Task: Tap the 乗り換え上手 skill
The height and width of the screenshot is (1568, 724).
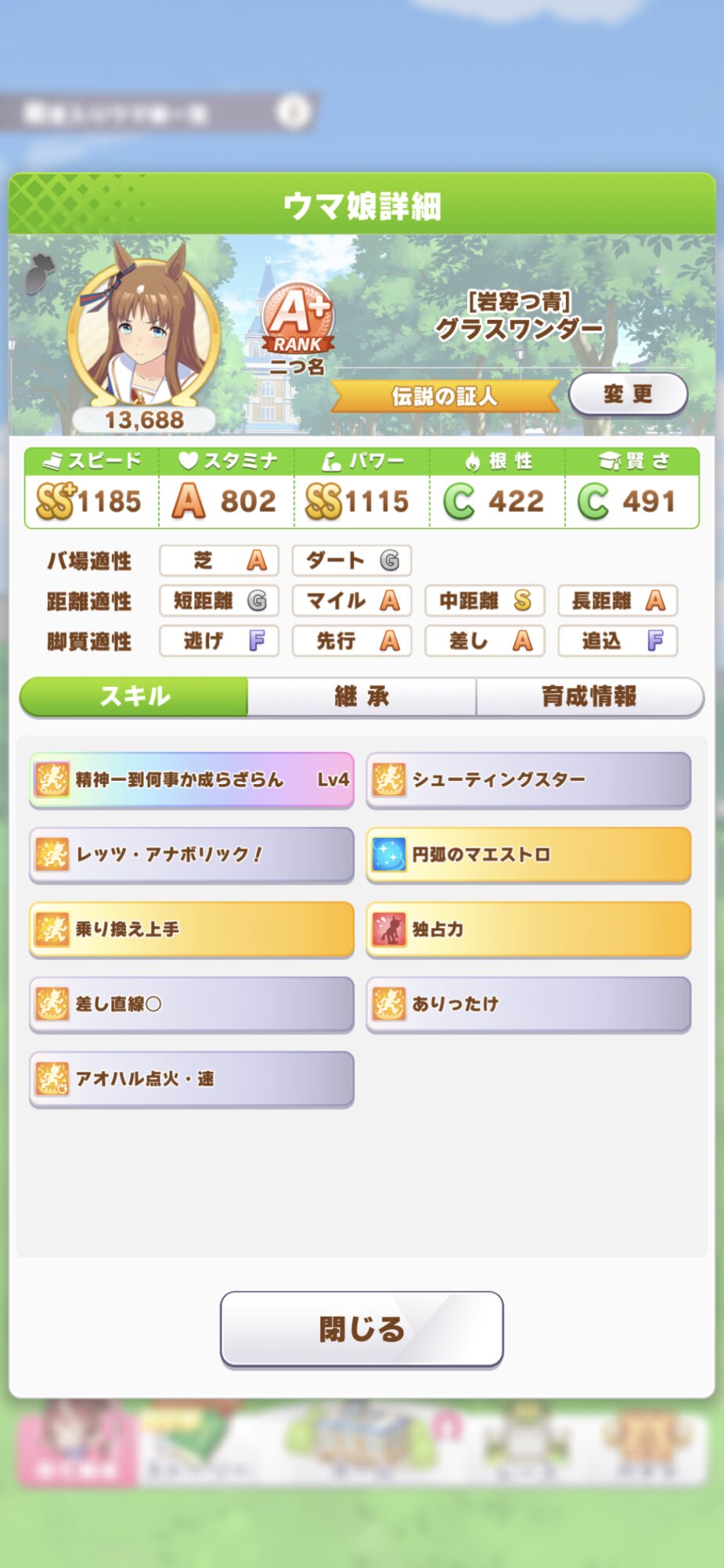Action: 191,929
